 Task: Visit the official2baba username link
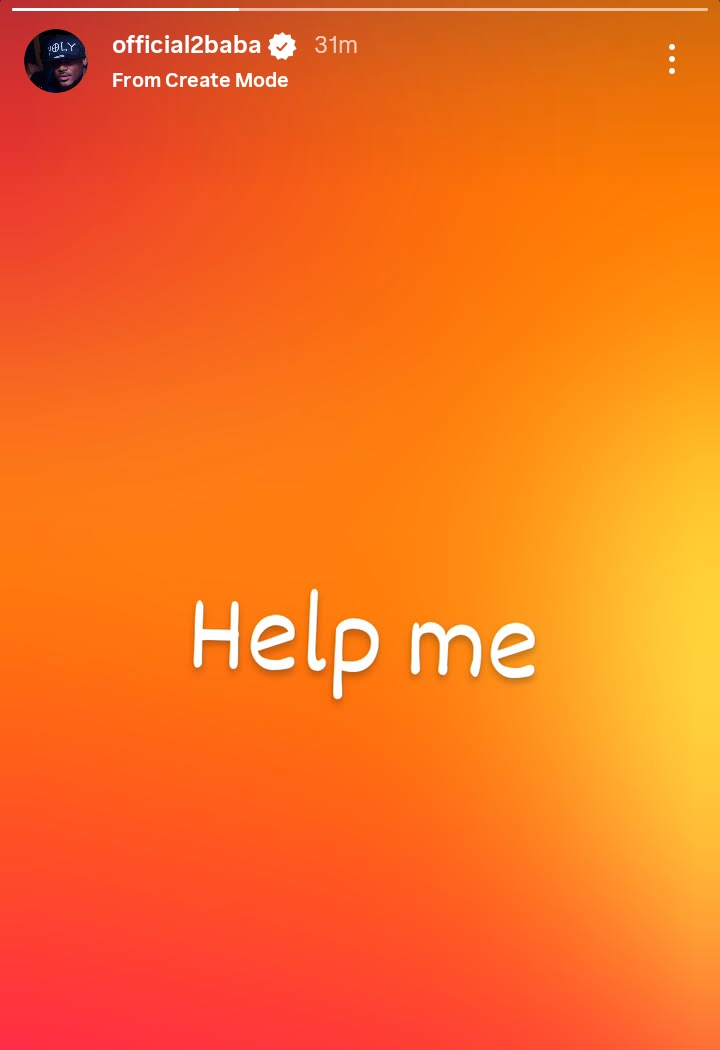click(x=186, y=45)
